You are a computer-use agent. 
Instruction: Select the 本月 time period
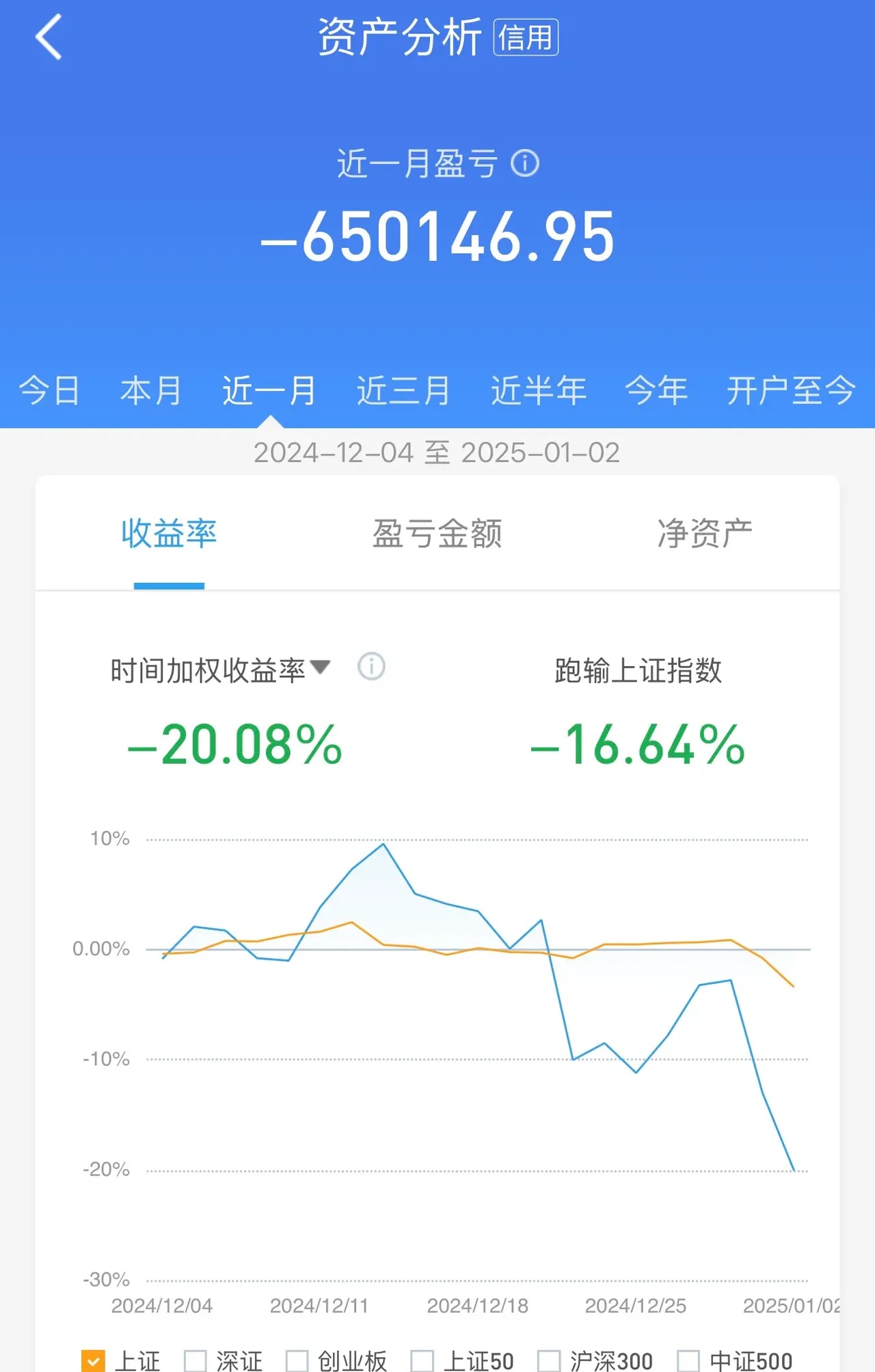[x=150, y=389]
